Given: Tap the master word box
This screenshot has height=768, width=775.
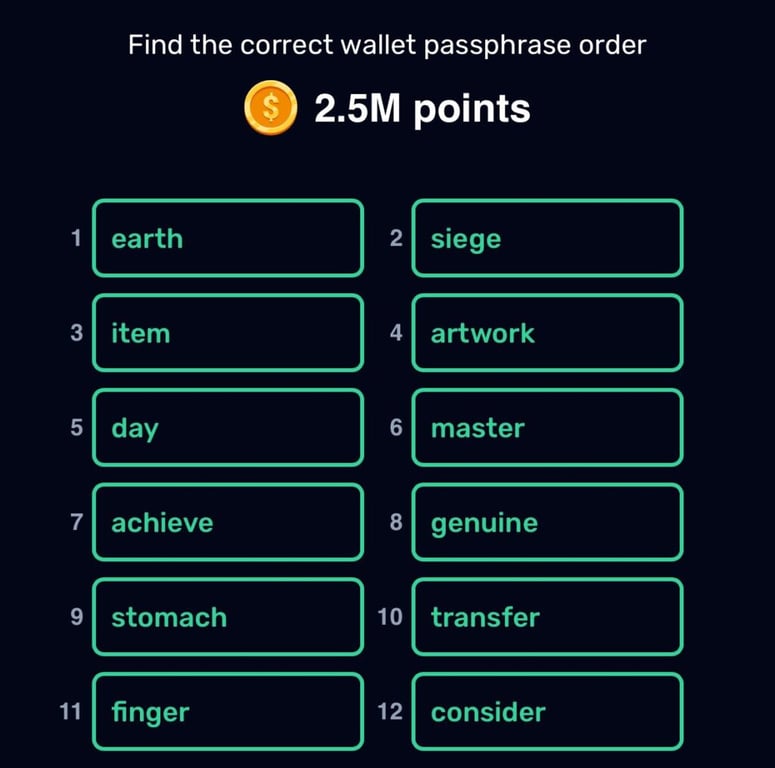Looking at the screenshot, I should [x=547, y=428].
